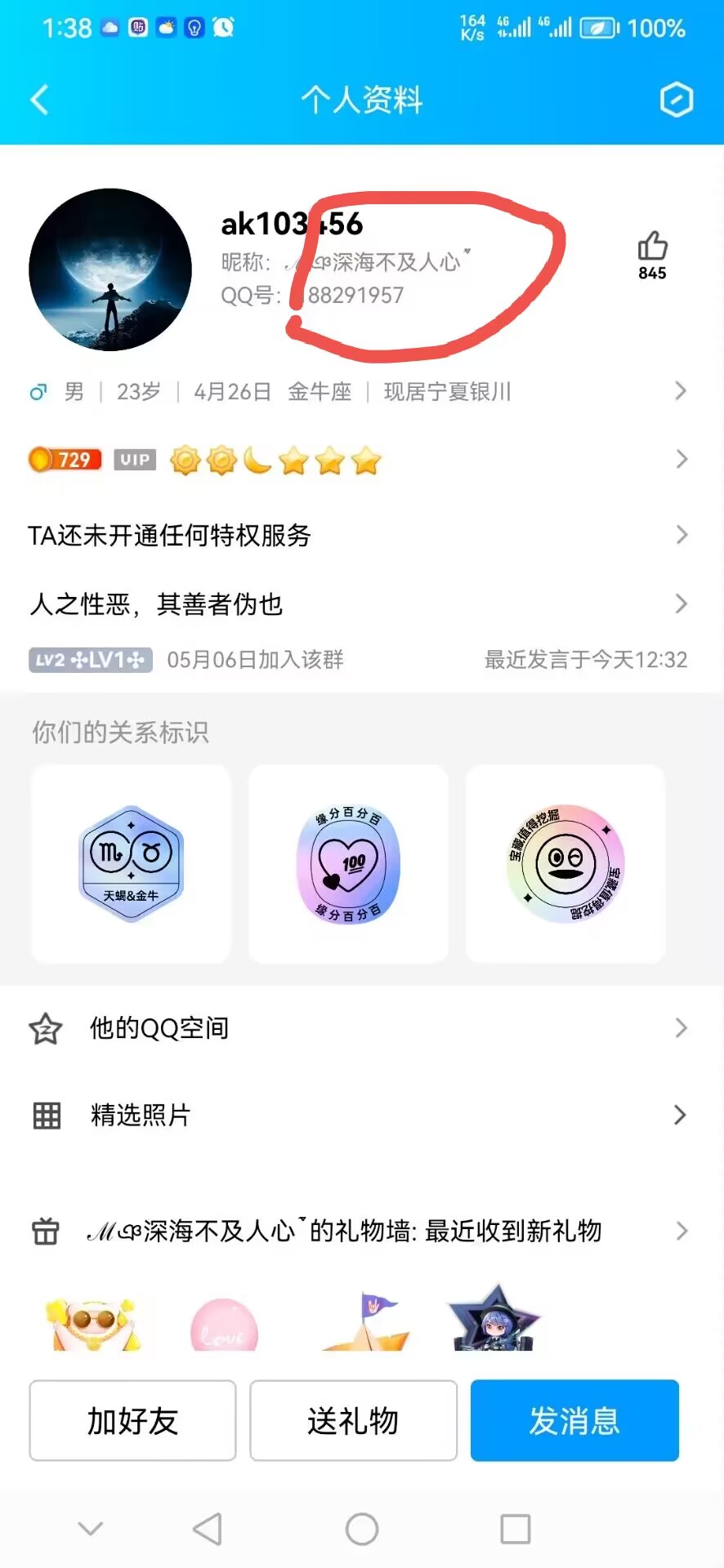
Task: Open the signature 人之性恶，其善者伪也
Action: click(362, 604)
